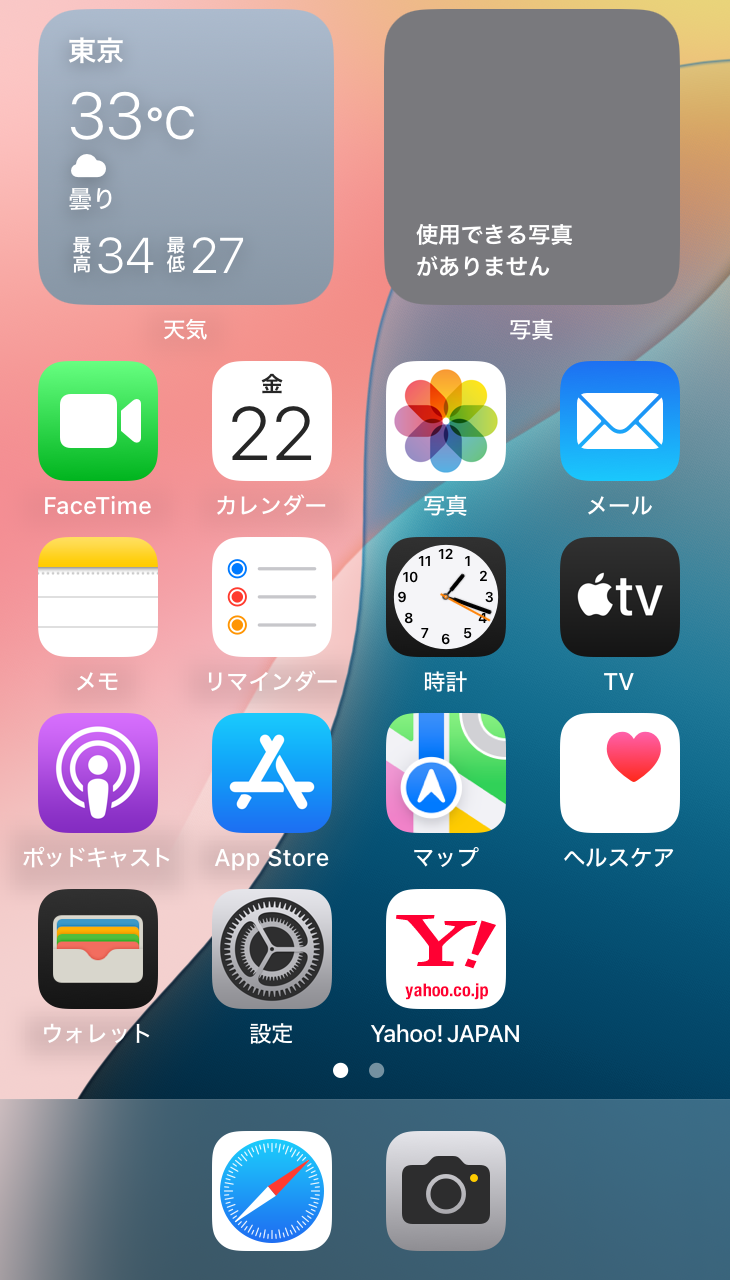Viewport: 730px width, 1280px height.
Task: Open the 写真 app icon
Action: click(x=446, y=421)
